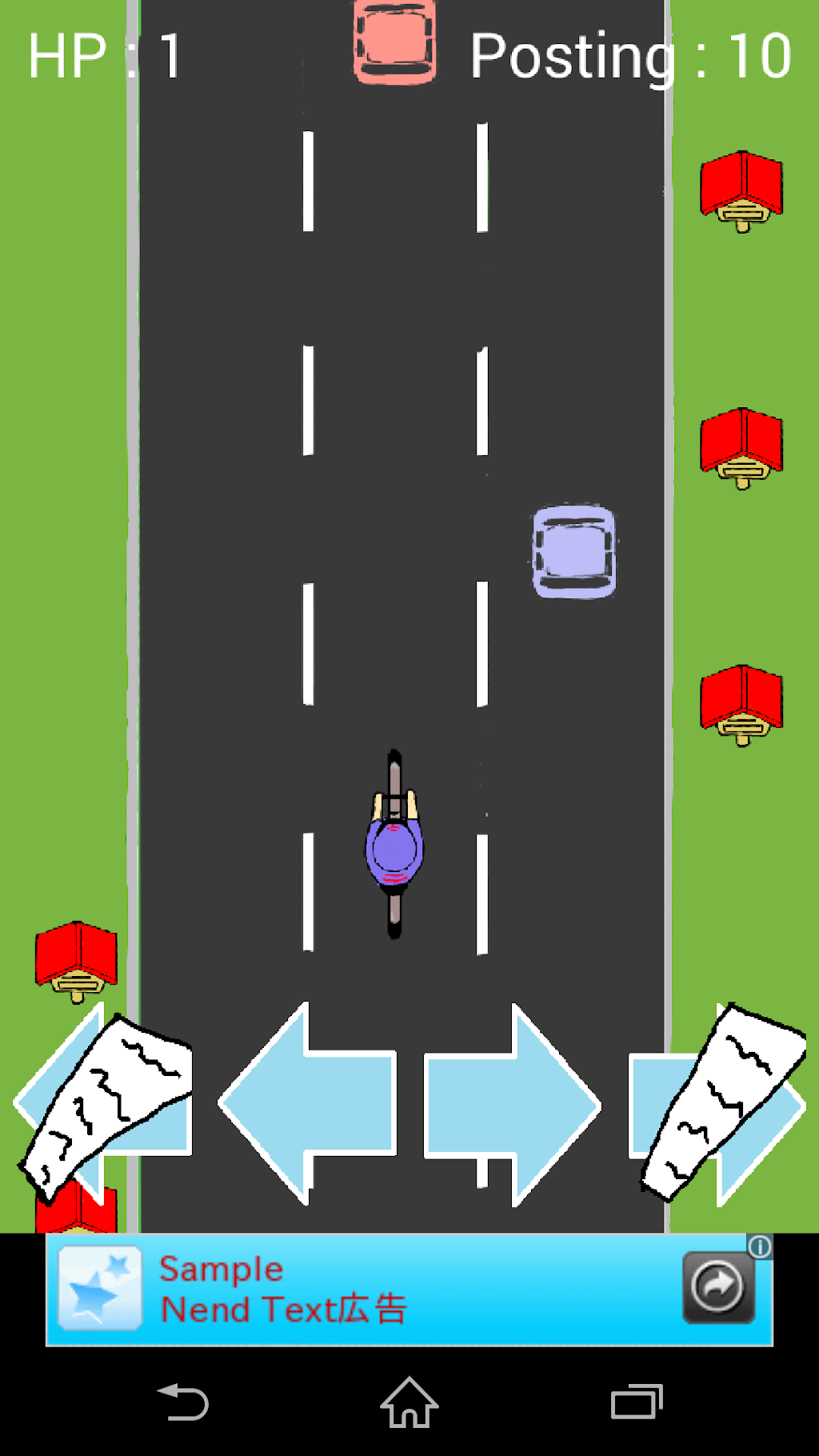
Task: Open the recent apps view
Action: 636,1403
